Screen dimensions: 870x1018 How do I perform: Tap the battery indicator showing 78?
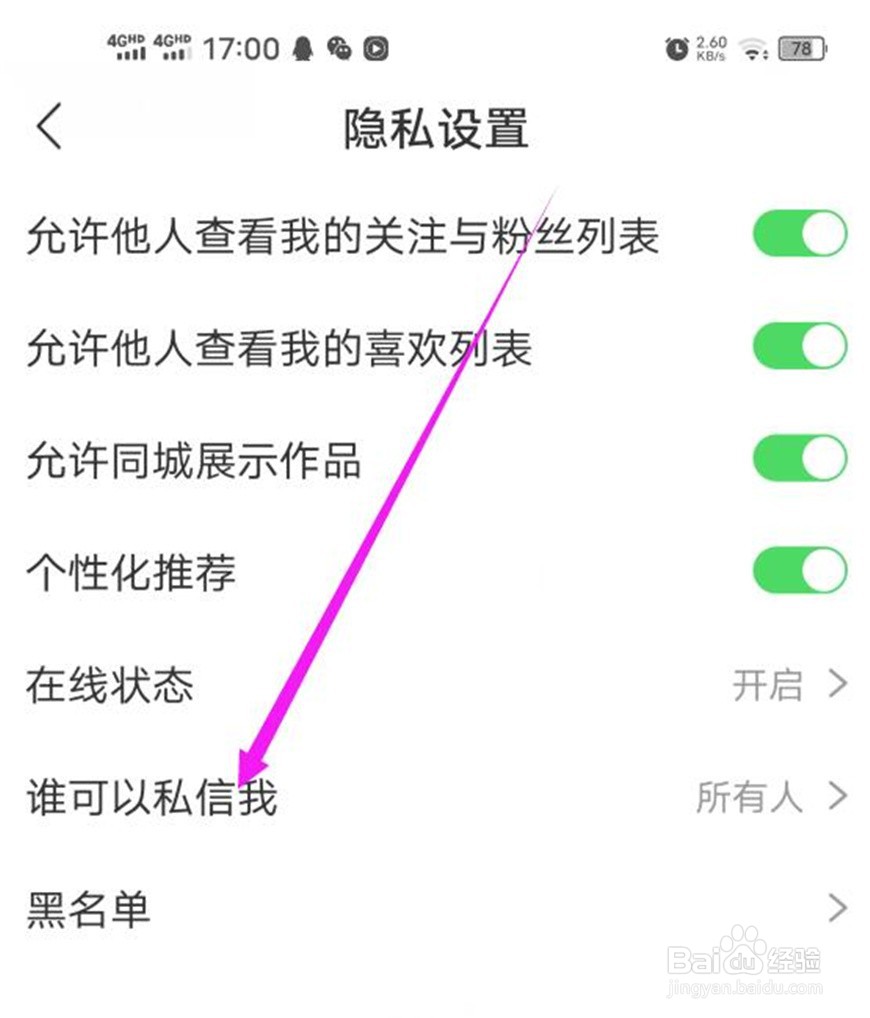pyautogui.click(x=800, y=47)
